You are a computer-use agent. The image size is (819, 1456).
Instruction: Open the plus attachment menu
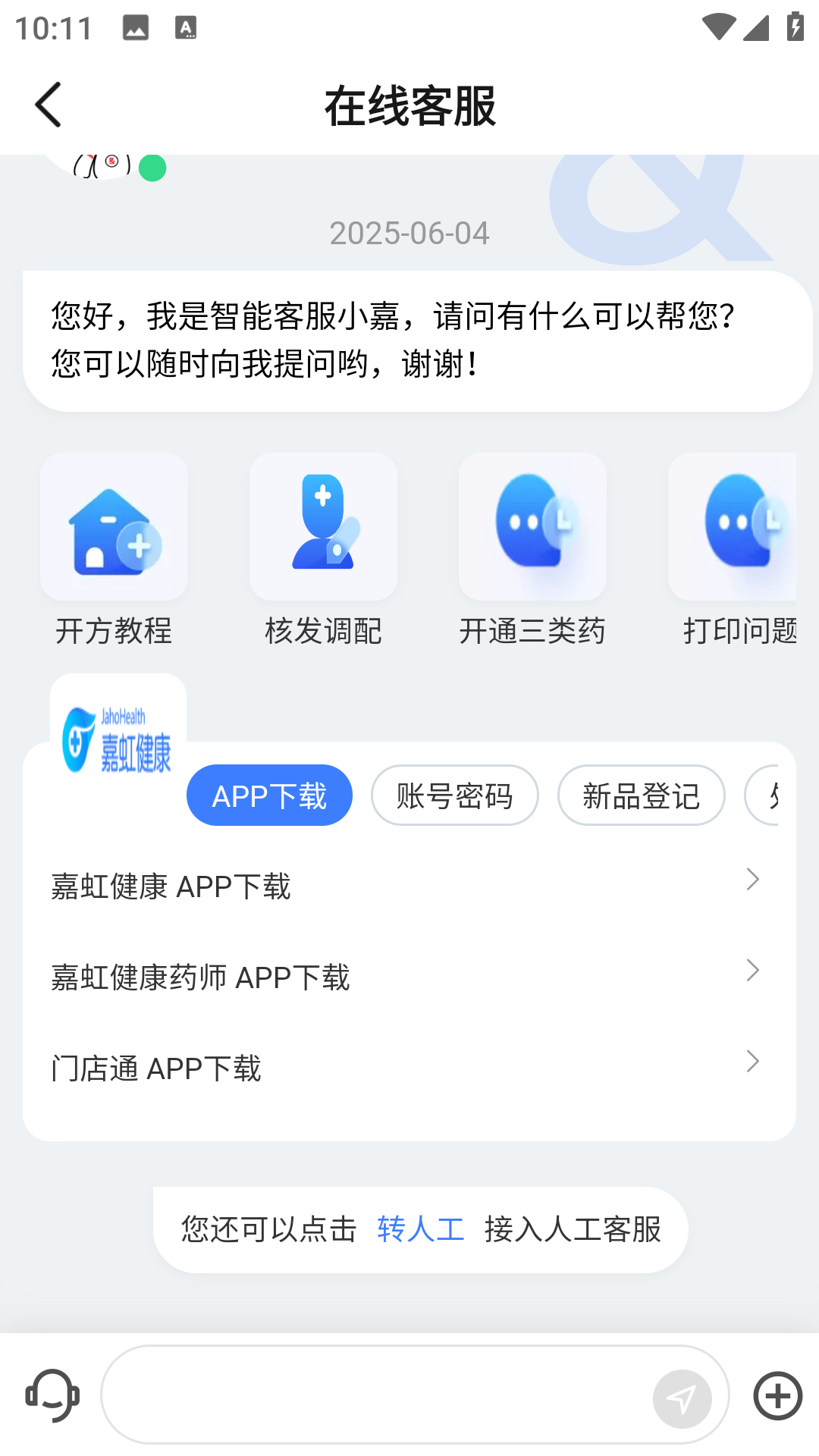coord(777,1395)
